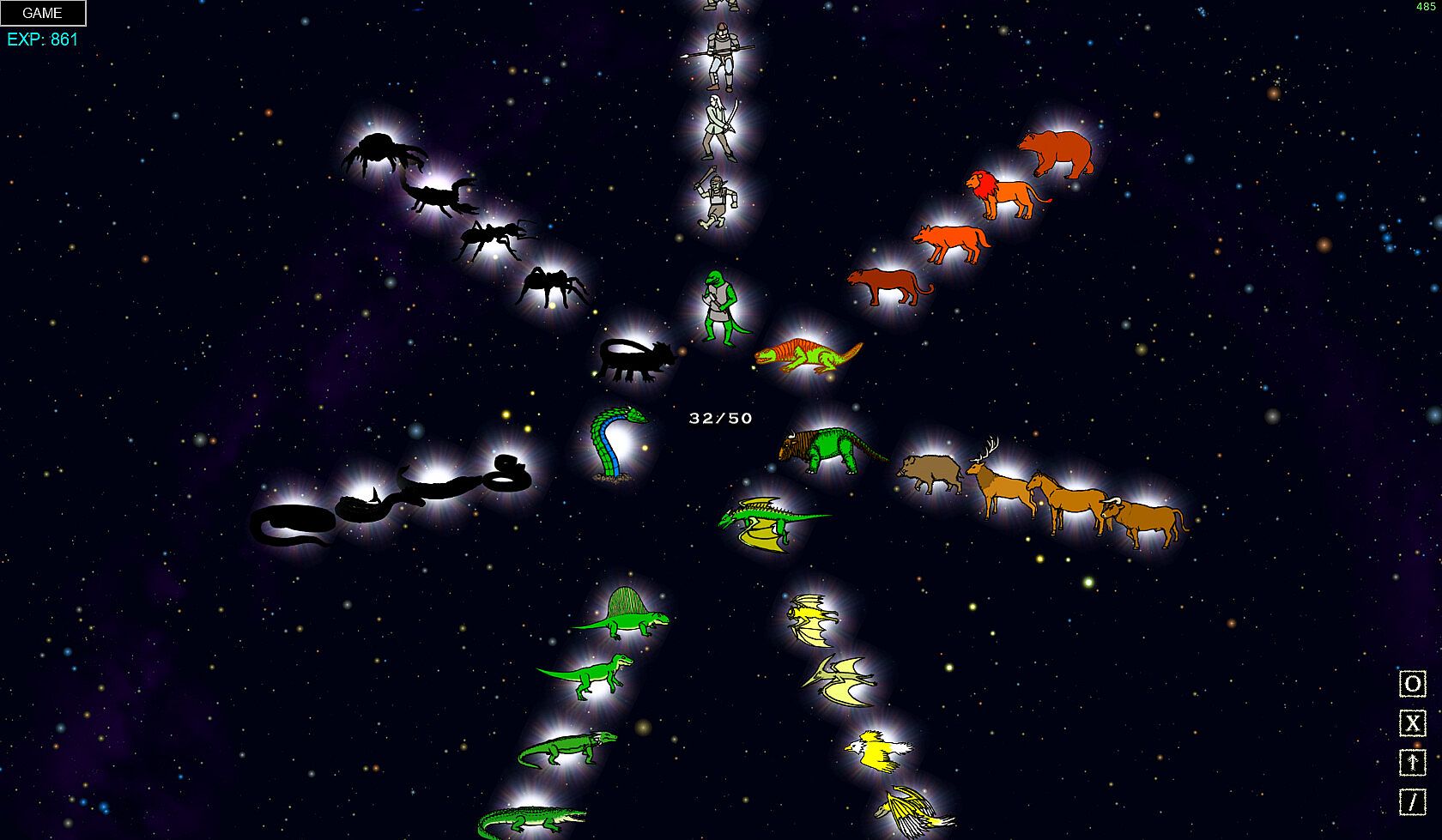Select the sail-backed dimetrodon
This screenshot has width=1442, height=840.
623,614
